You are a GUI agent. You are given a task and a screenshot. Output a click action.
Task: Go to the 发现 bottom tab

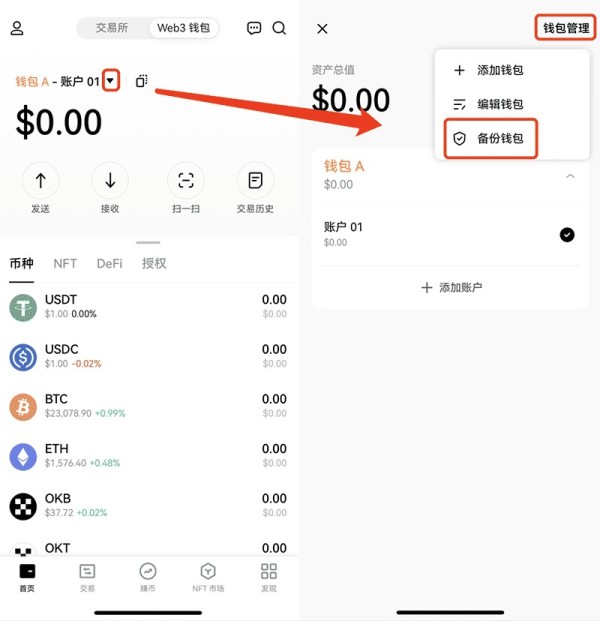(x=269, y=577)
